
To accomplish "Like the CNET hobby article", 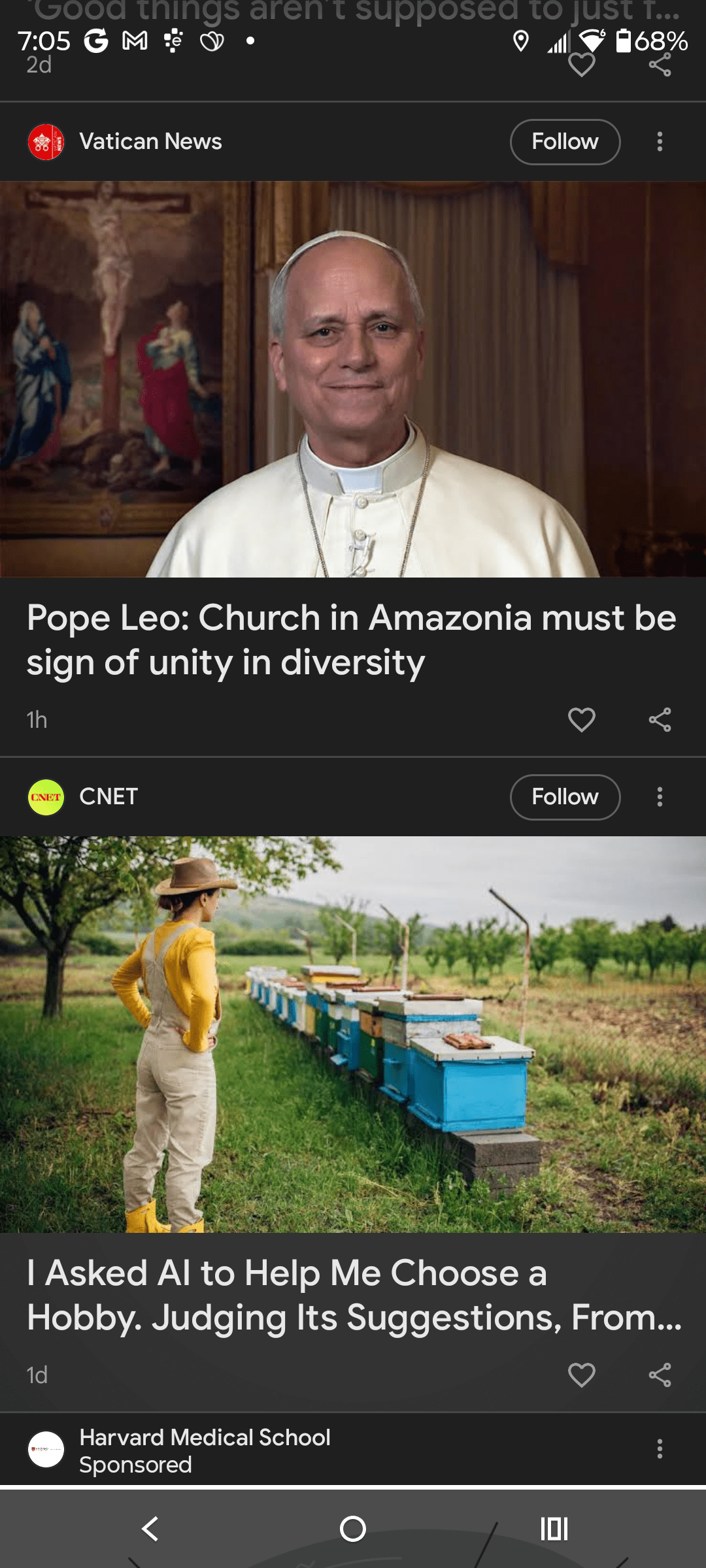I will (581, 1375).
